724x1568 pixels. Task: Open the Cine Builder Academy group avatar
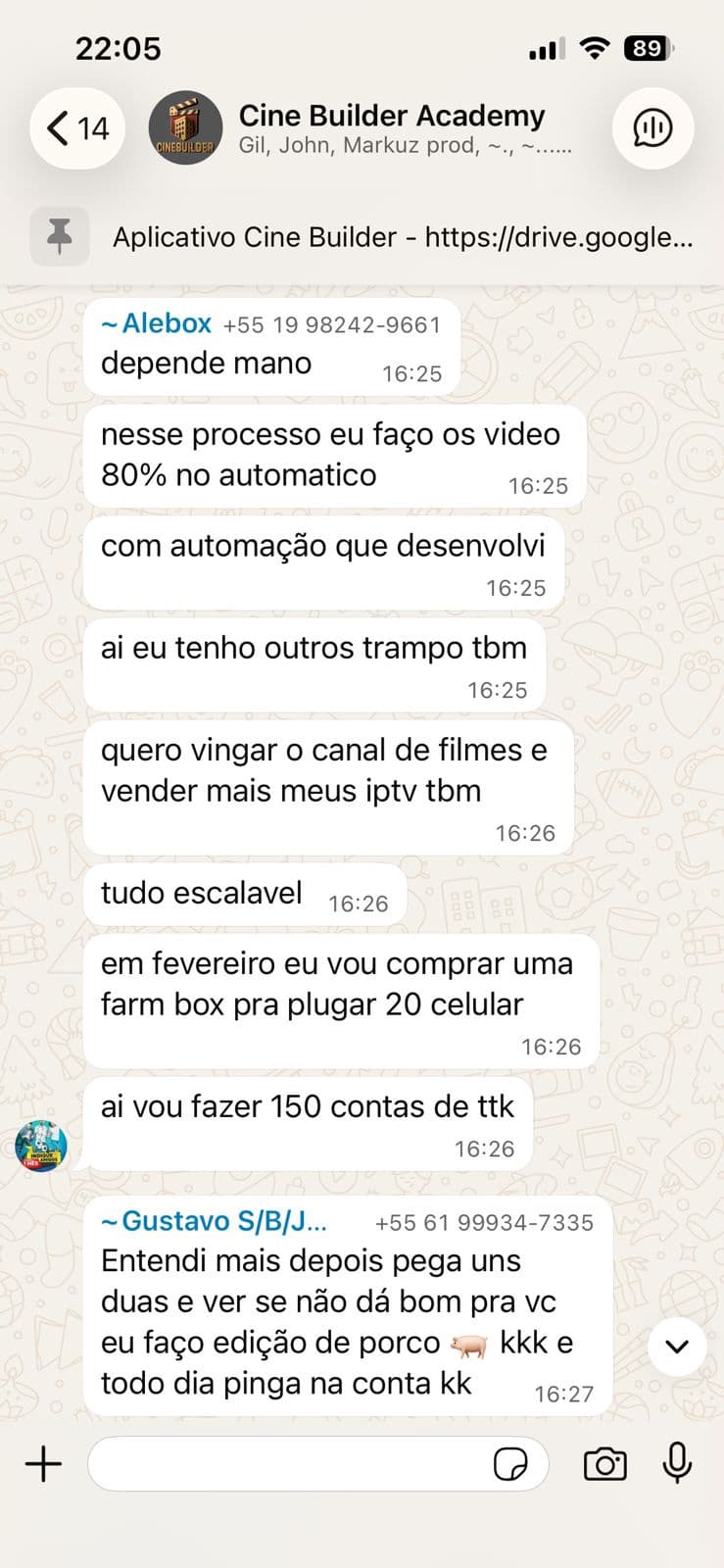point(185,126)
